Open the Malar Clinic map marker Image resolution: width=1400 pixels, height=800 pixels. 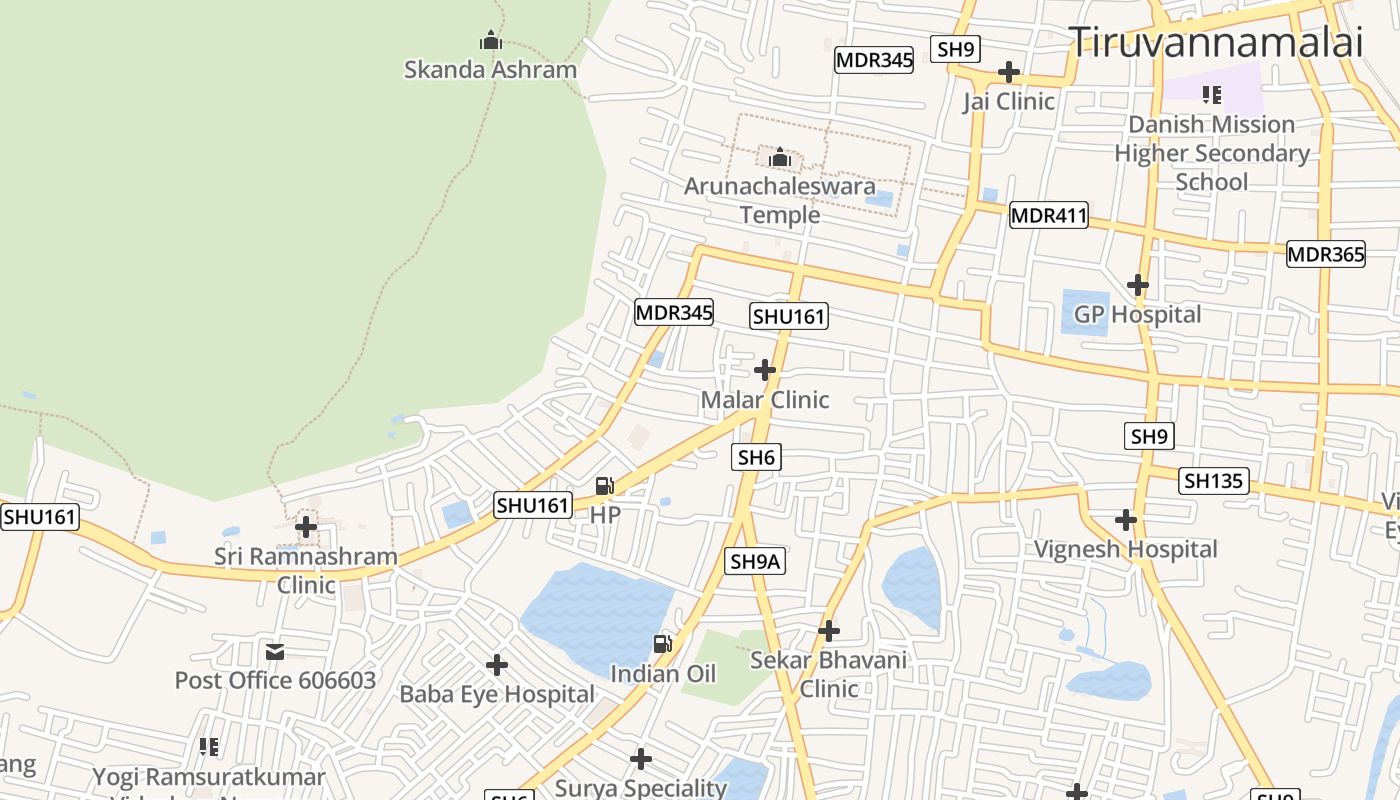click(765, 371)
